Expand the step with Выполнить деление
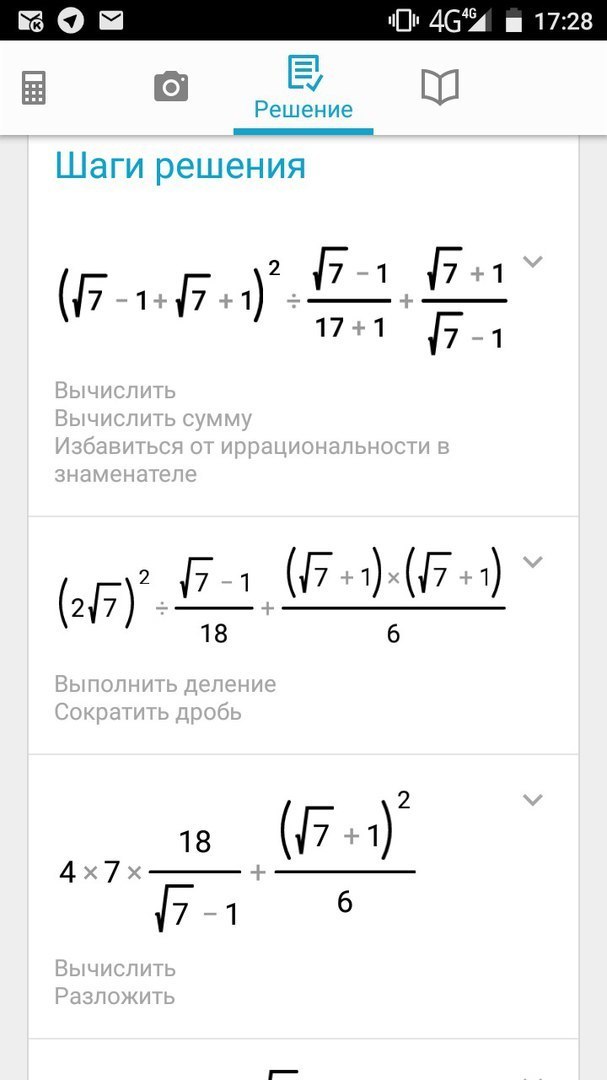 click(533, 562)
